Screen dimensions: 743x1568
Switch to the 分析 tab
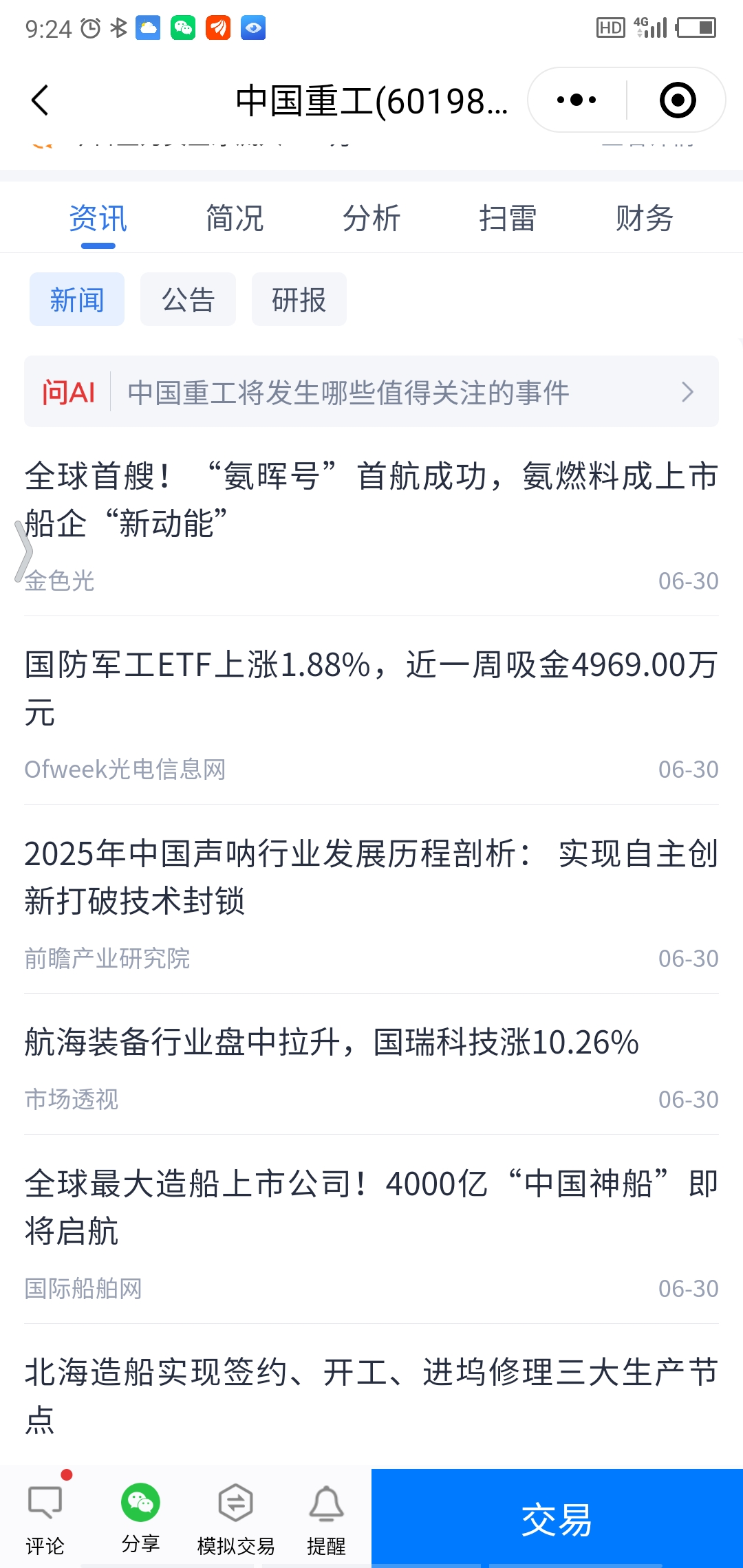[x=371, y=219]
